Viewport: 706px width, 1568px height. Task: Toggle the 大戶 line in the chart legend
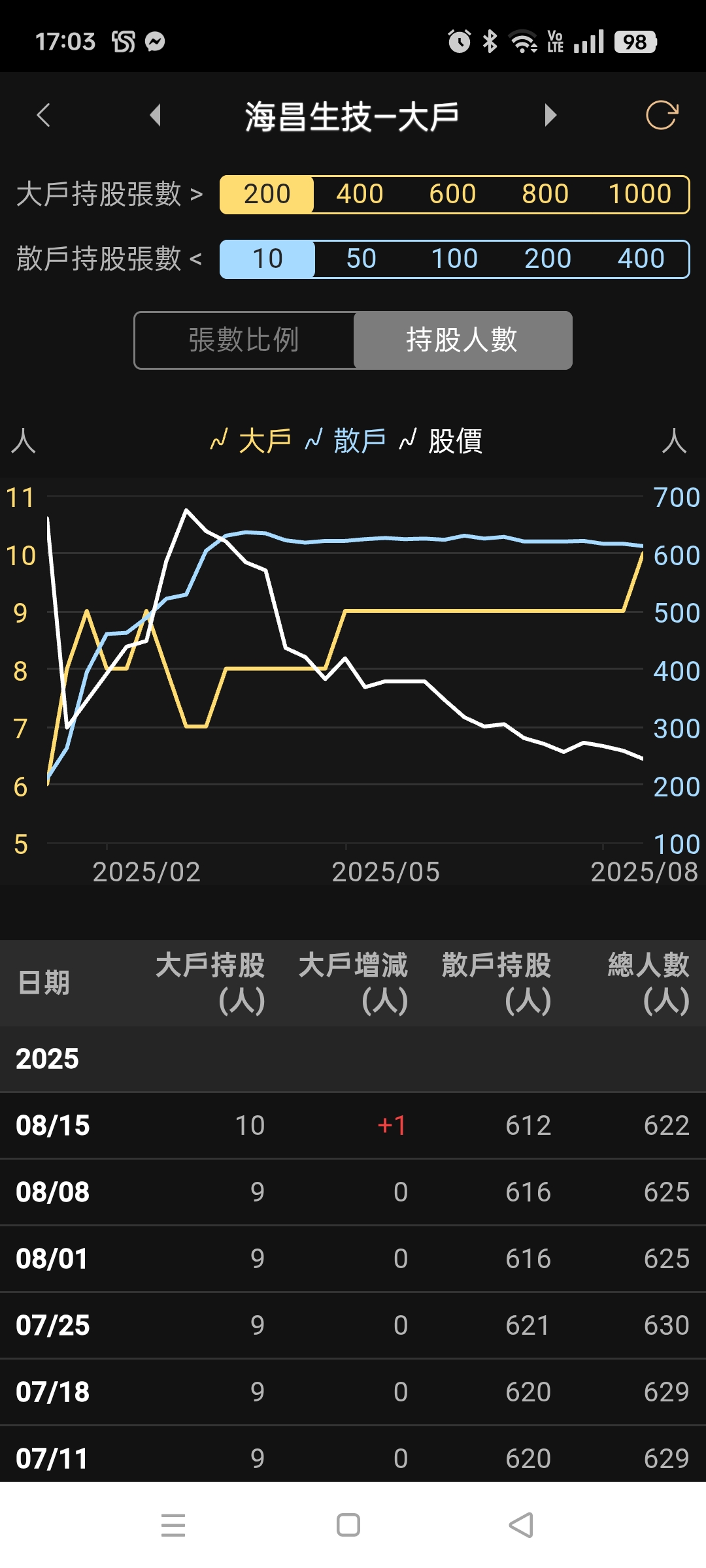[x=251, y=441]
